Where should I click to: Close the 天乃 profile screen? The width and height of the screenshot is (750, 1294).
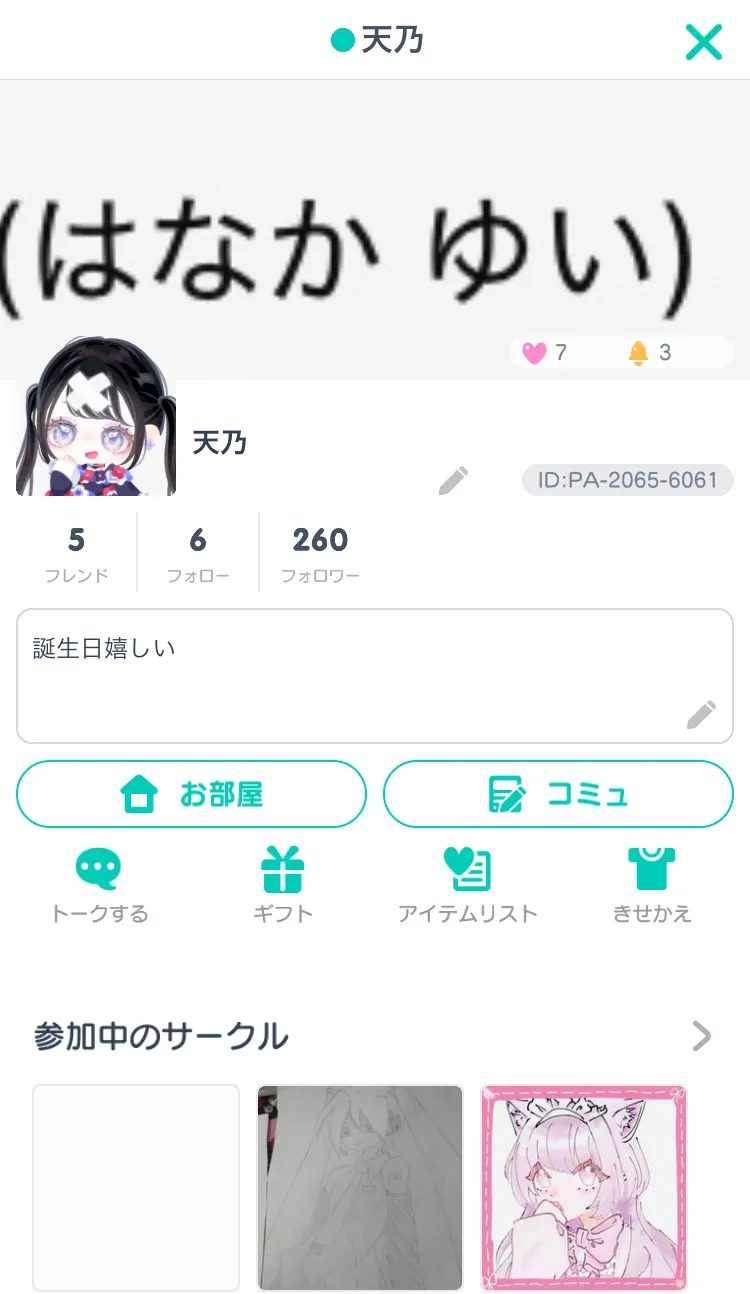pos(703,42)
